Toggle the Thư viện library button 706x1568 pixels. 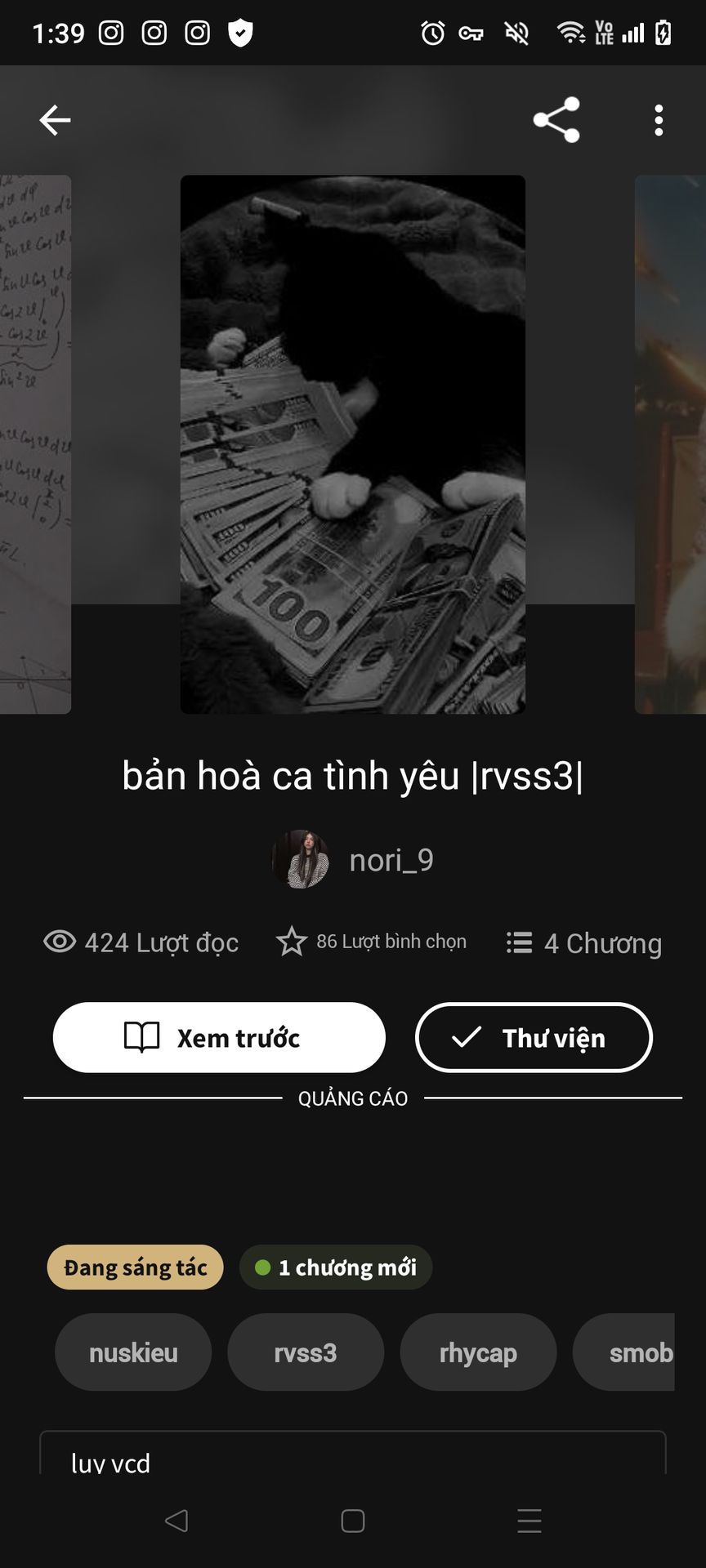pyautogui.click(x=534, y=1037)
